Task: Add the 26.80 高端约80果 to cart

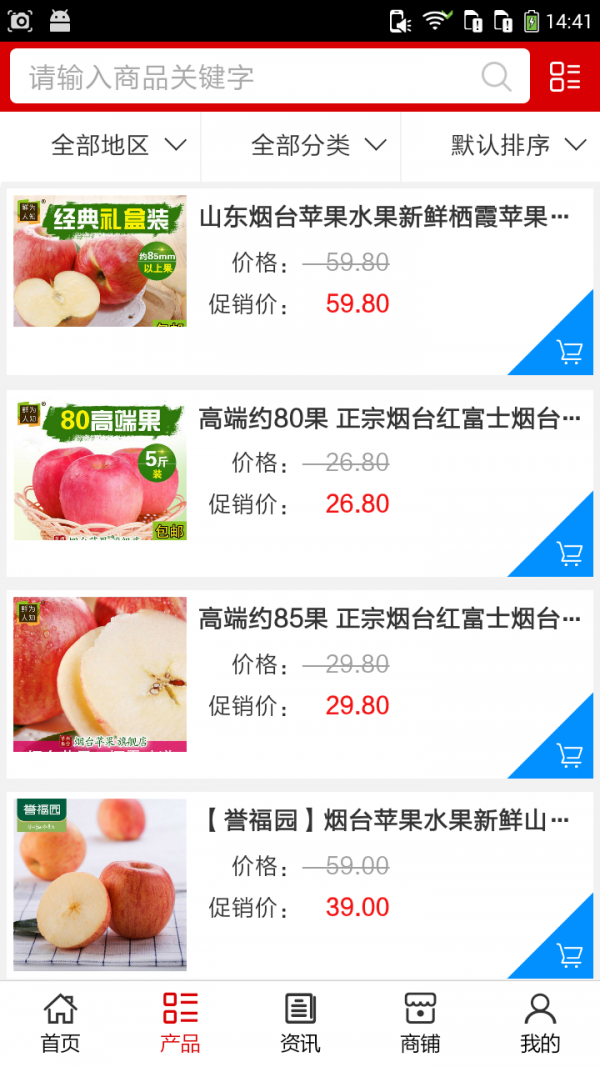Action: (569, 554)
